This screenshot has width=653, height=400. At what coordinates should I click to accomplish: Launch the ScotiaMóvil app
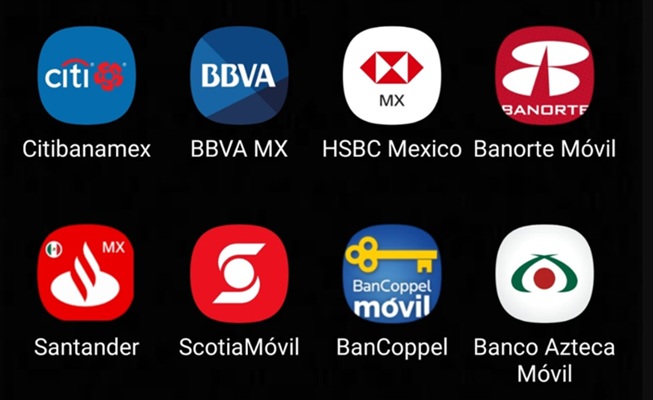click(239, 273)
